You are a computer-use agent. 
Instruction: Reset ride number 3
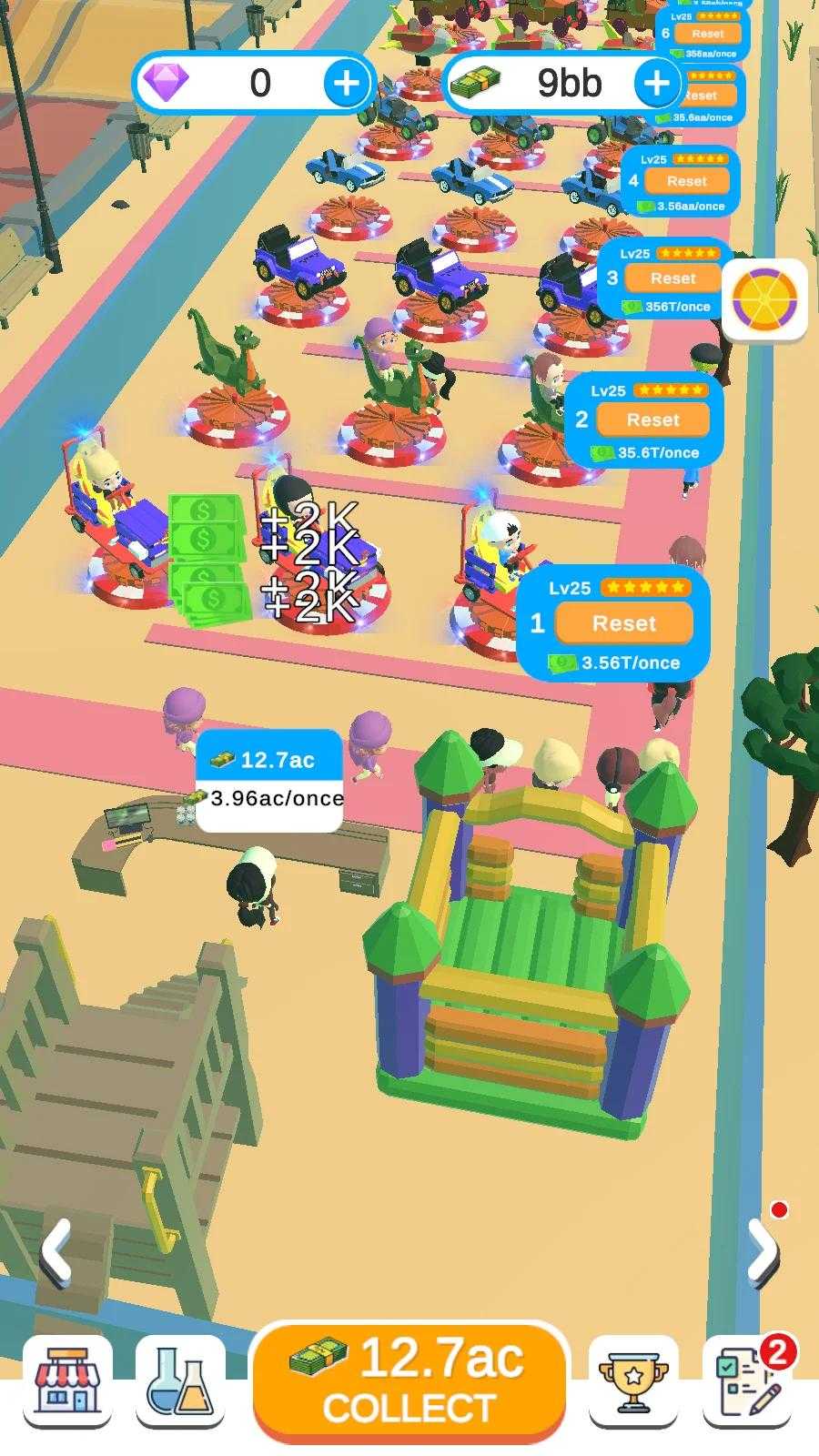point(672,278)
